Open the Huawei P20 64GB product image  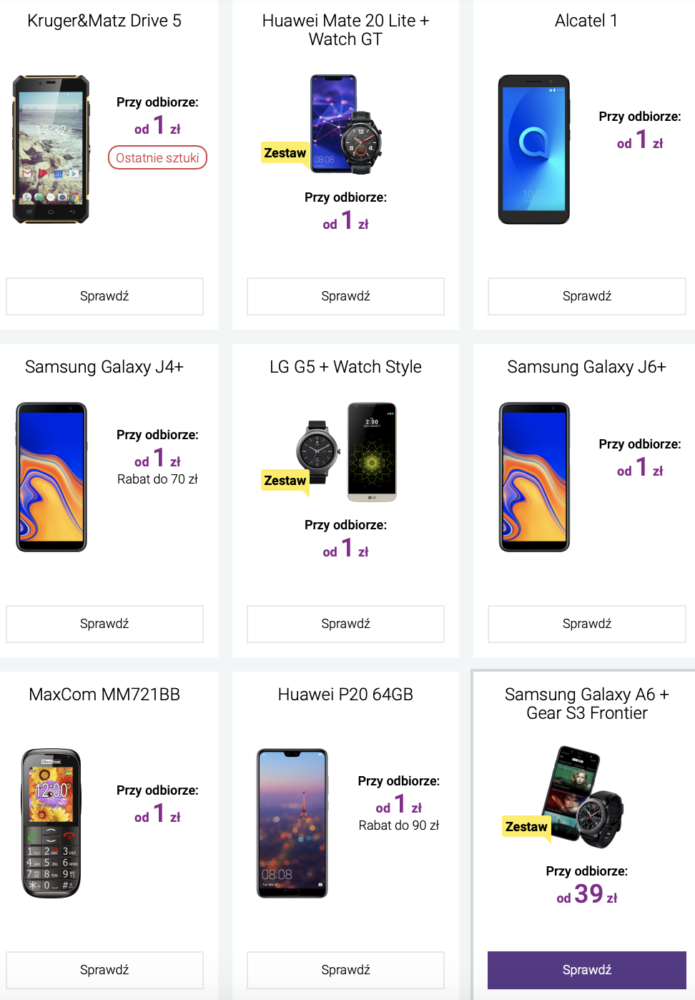(x=291, y=823)
